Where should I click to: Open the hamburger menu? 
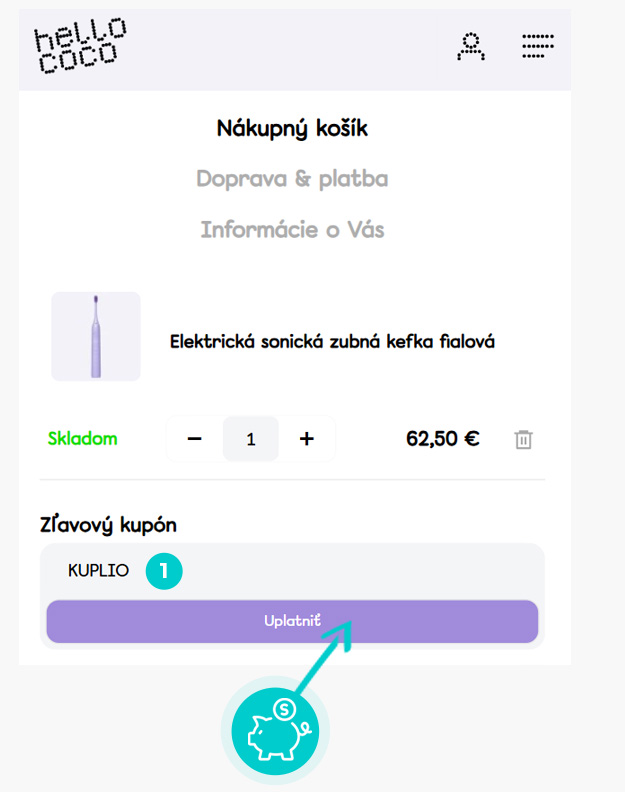click(x=538, y=46)
